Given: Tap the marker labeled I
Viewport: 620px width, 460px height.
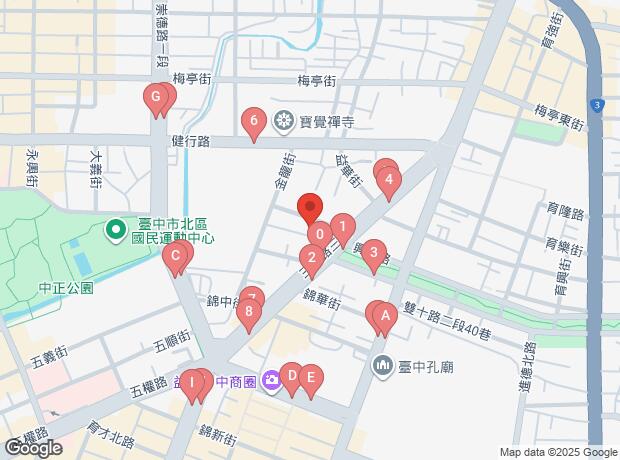Looking at the screenshot, I should coord(191,382).
